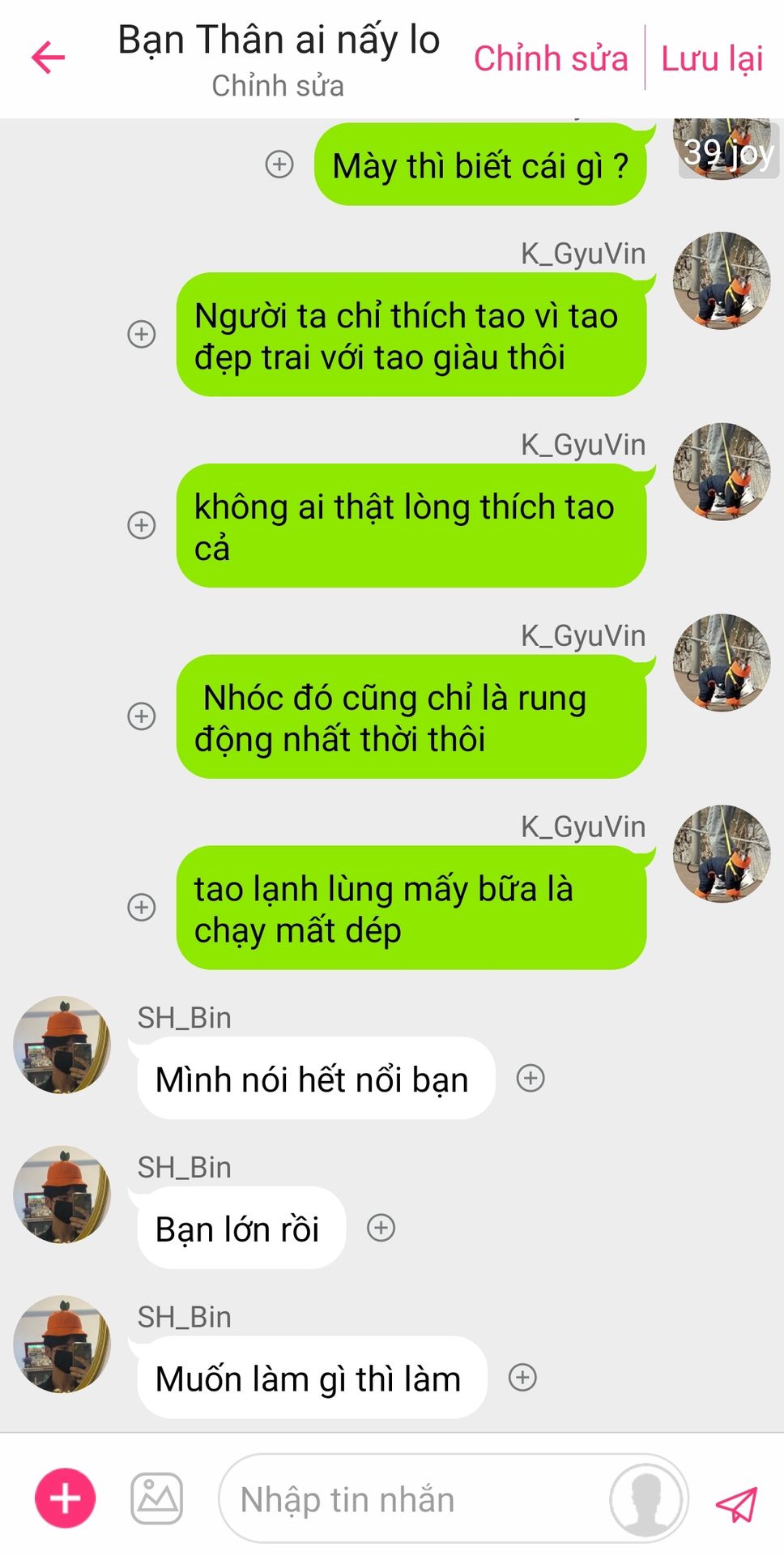
Task: Tap Chỉnh sửa in the top bar
Action: (551, 59)
